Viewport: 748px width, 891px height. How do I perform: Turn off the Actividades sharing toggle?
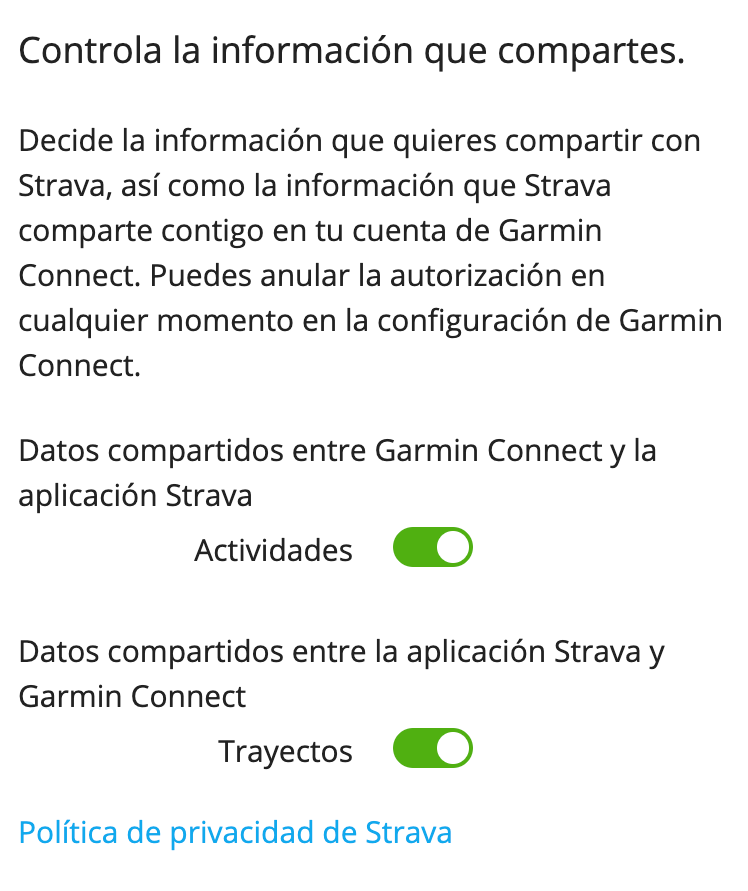point(432,548)
